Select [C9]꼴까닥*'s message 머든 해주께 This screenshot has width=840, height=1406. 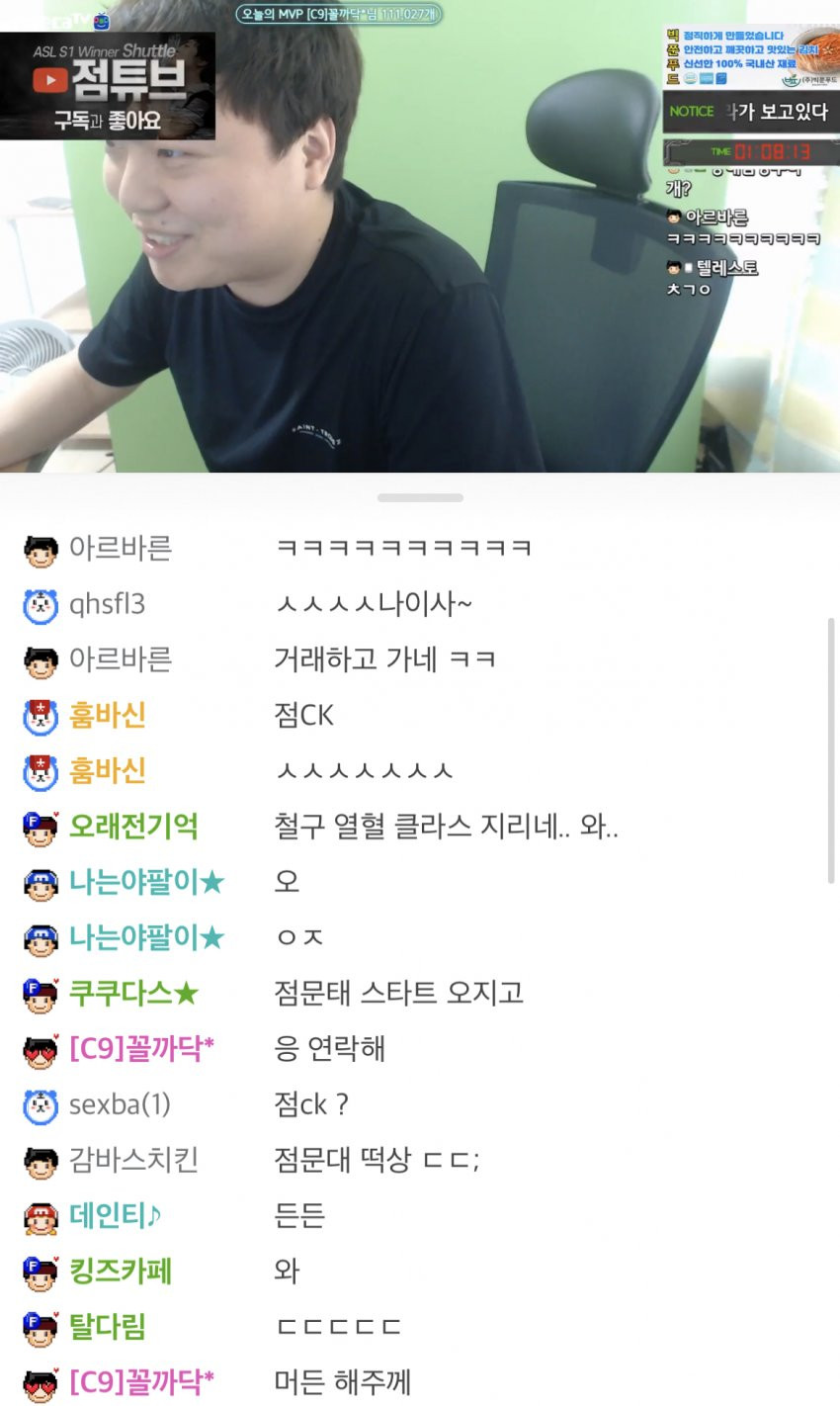point(342,1381)
